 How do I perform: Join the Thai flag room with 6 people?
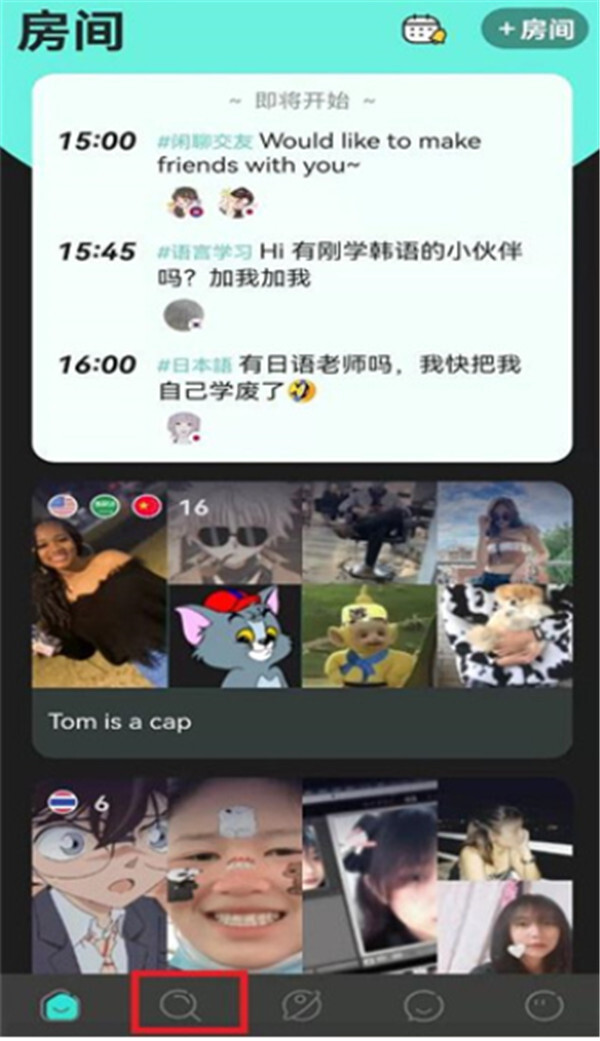[x=301, y=875]
